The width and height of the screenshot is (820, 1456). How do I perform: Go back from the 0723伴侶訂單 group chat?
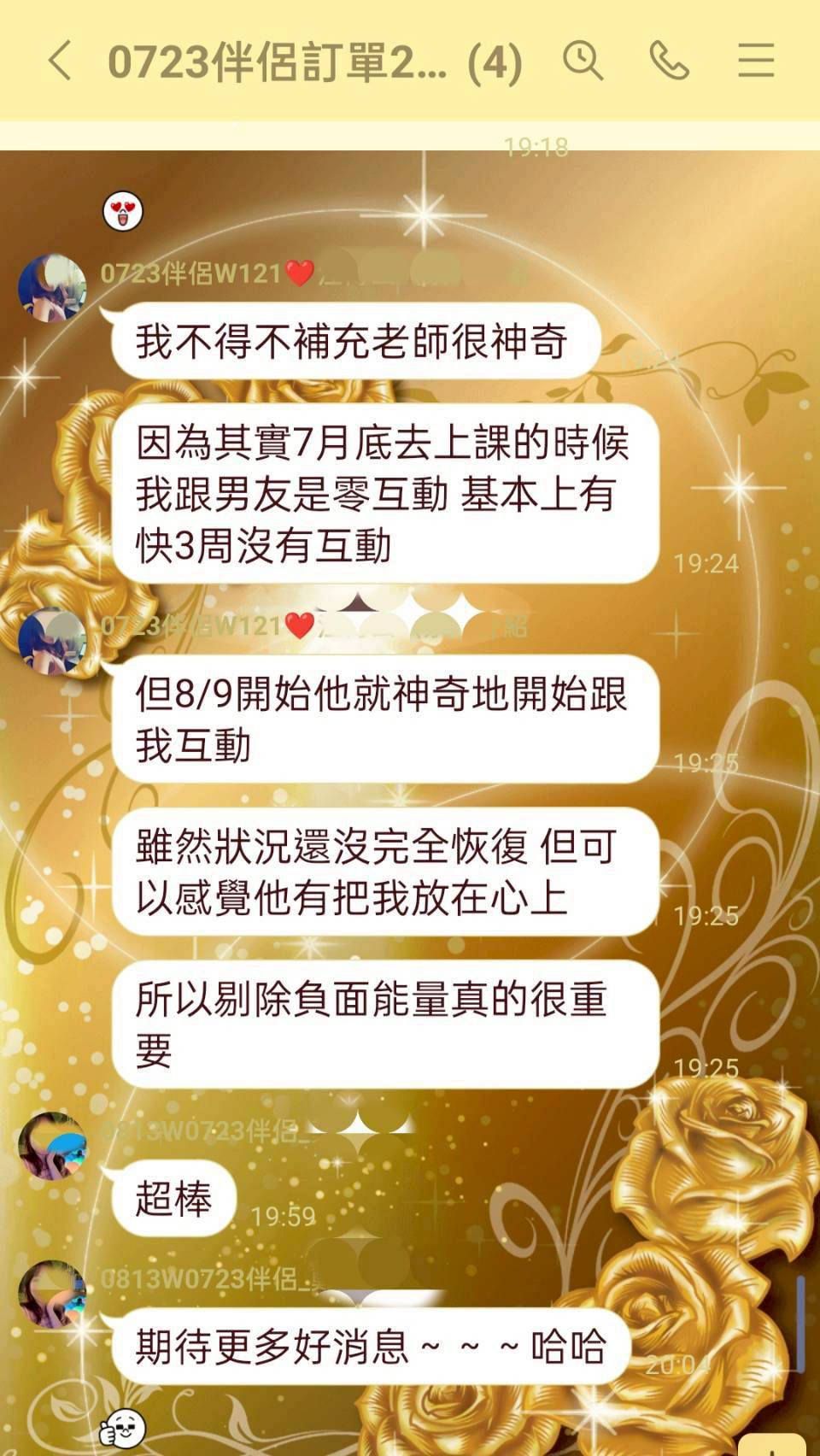[x=60, y=62]
